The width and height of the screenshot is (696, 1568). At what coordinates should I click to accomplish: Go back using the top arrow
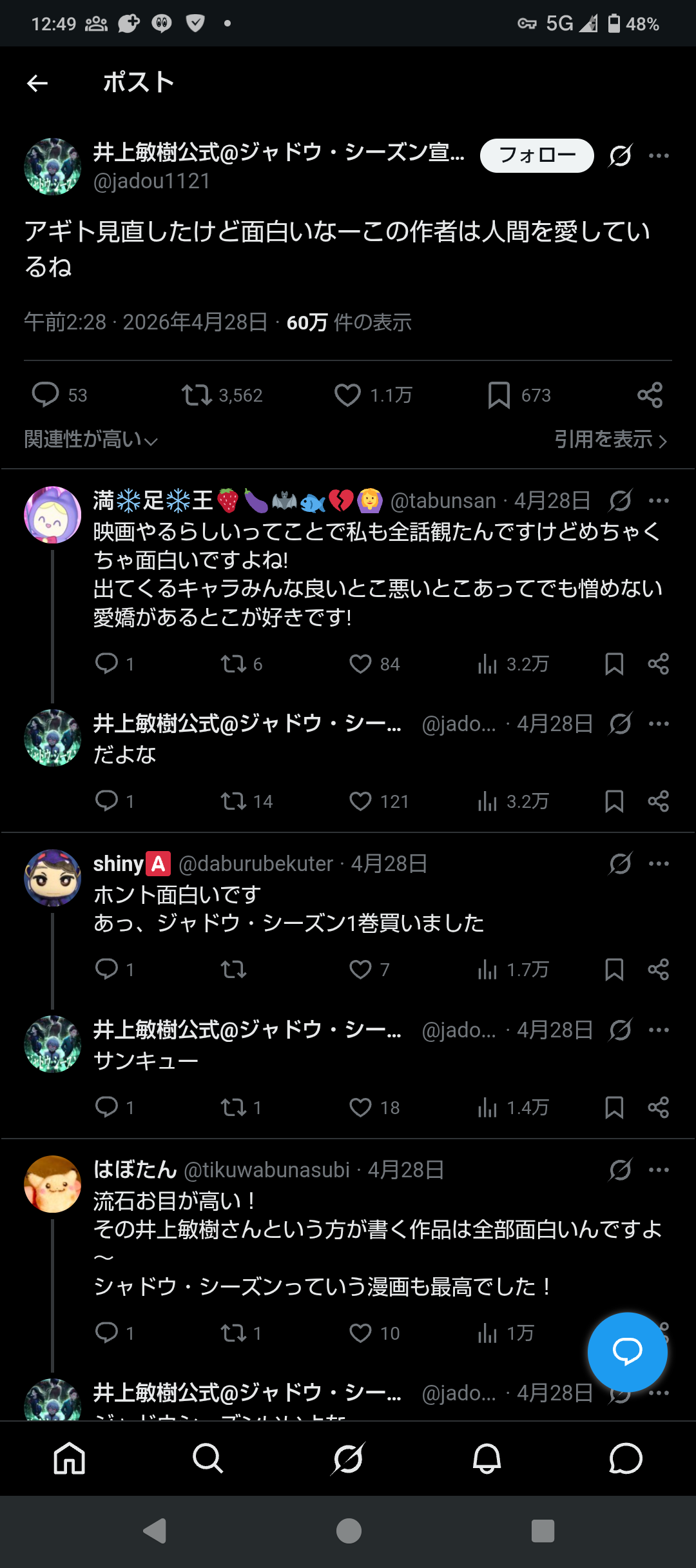tap(37, 83)
